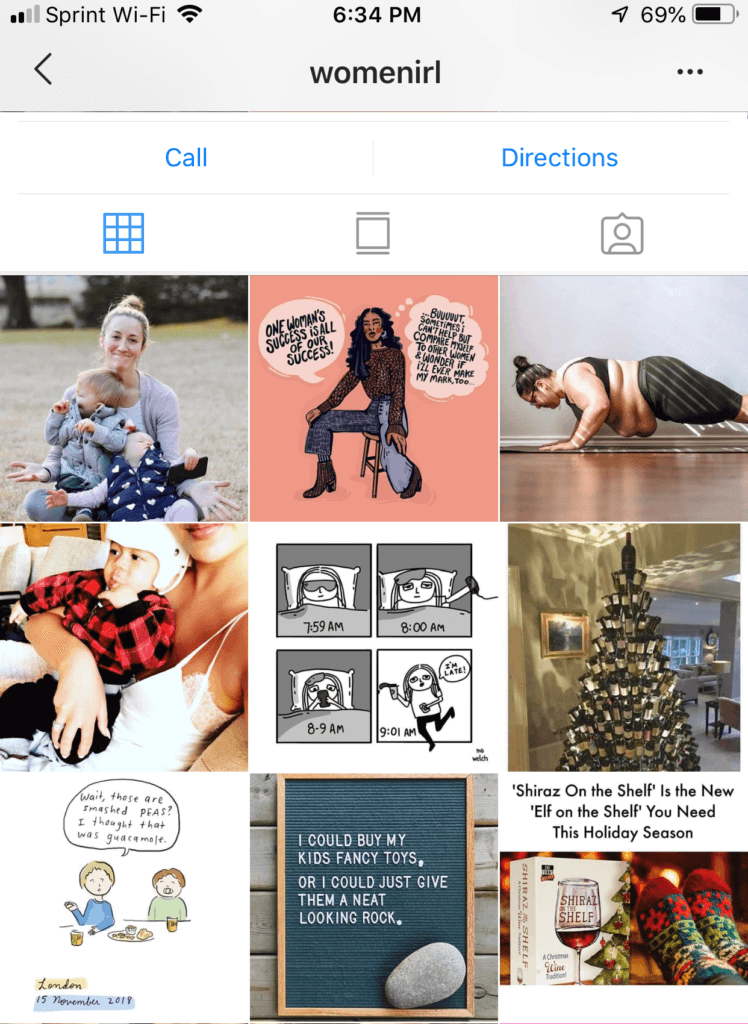Viewport: 748px width, 1024px height.
Task: Open the smashed peas guacamole cartoon post
Action: 124,897
